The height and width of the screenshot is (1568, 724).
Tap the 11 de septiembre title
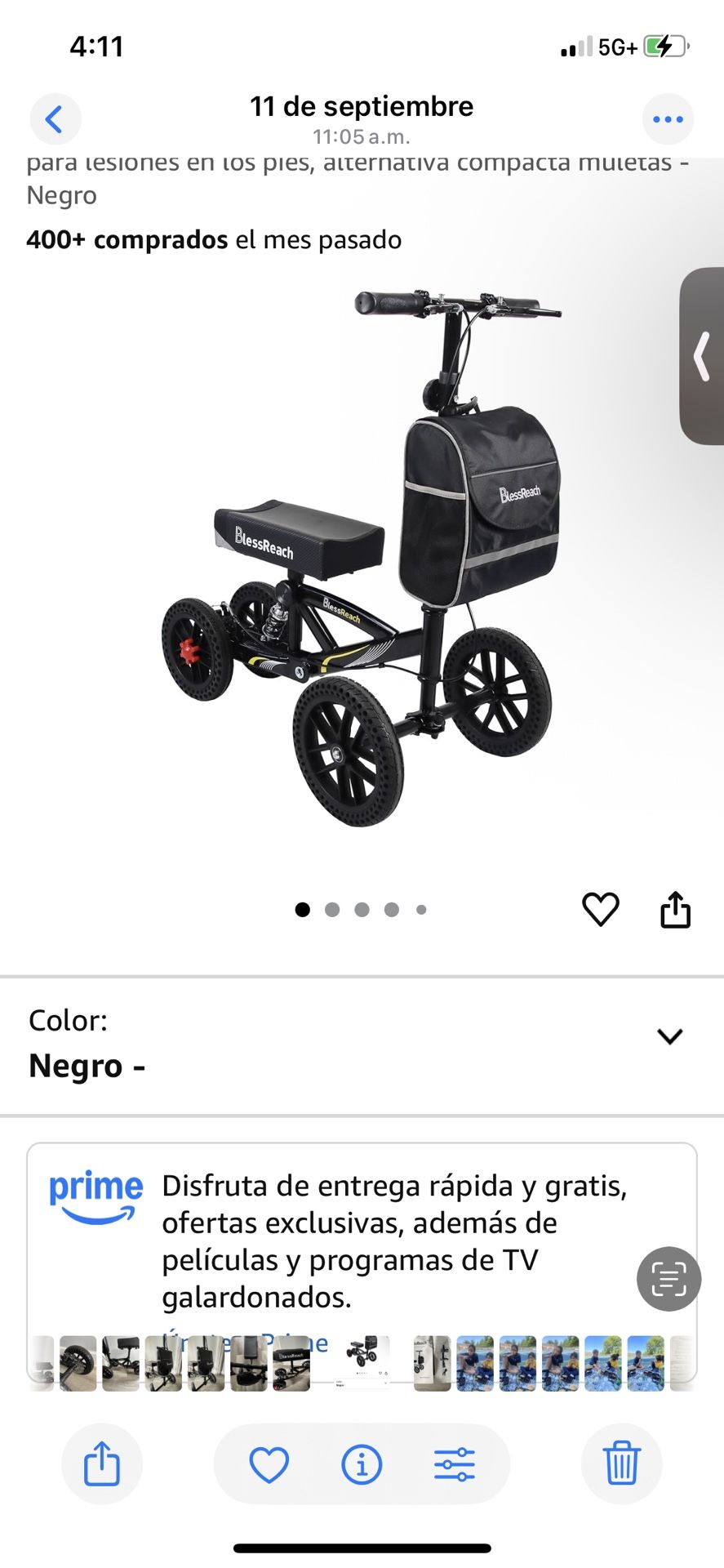pos(362,106)
